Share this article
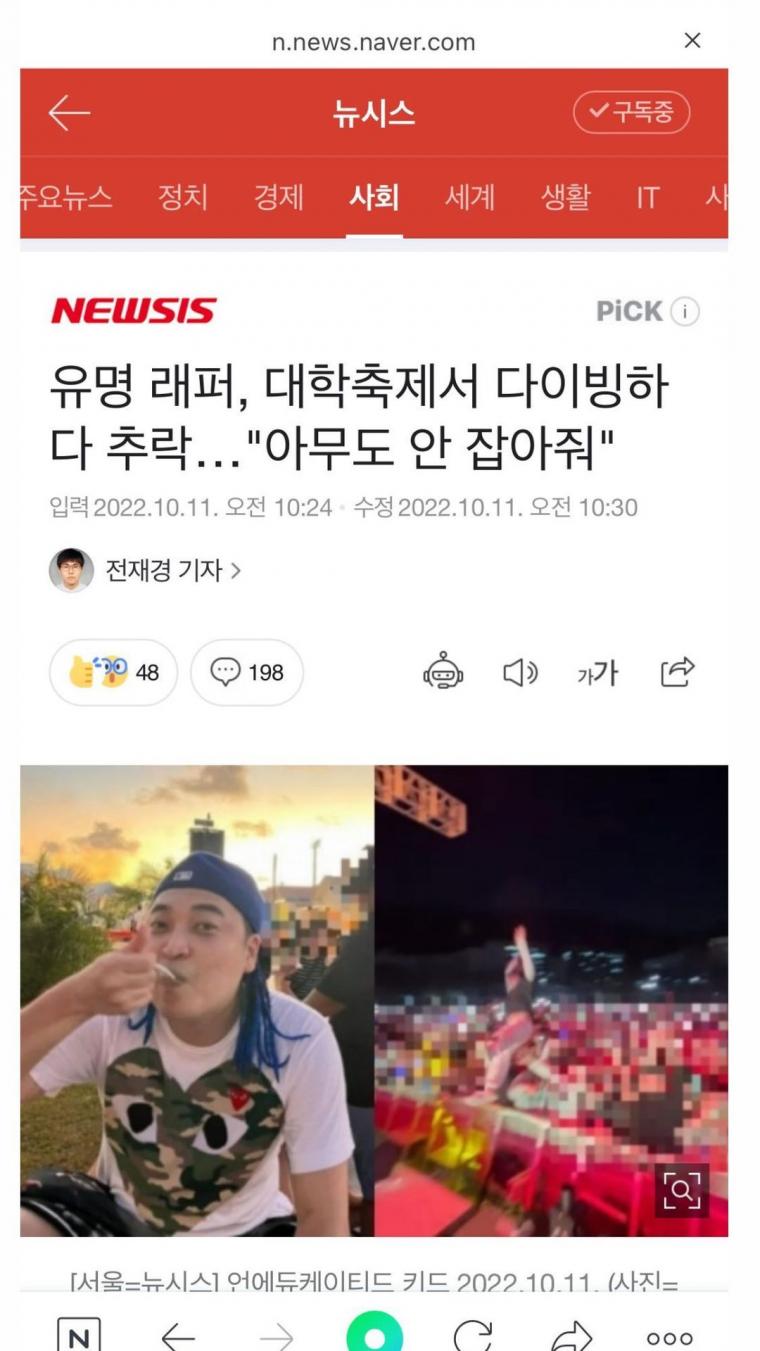 677,672
